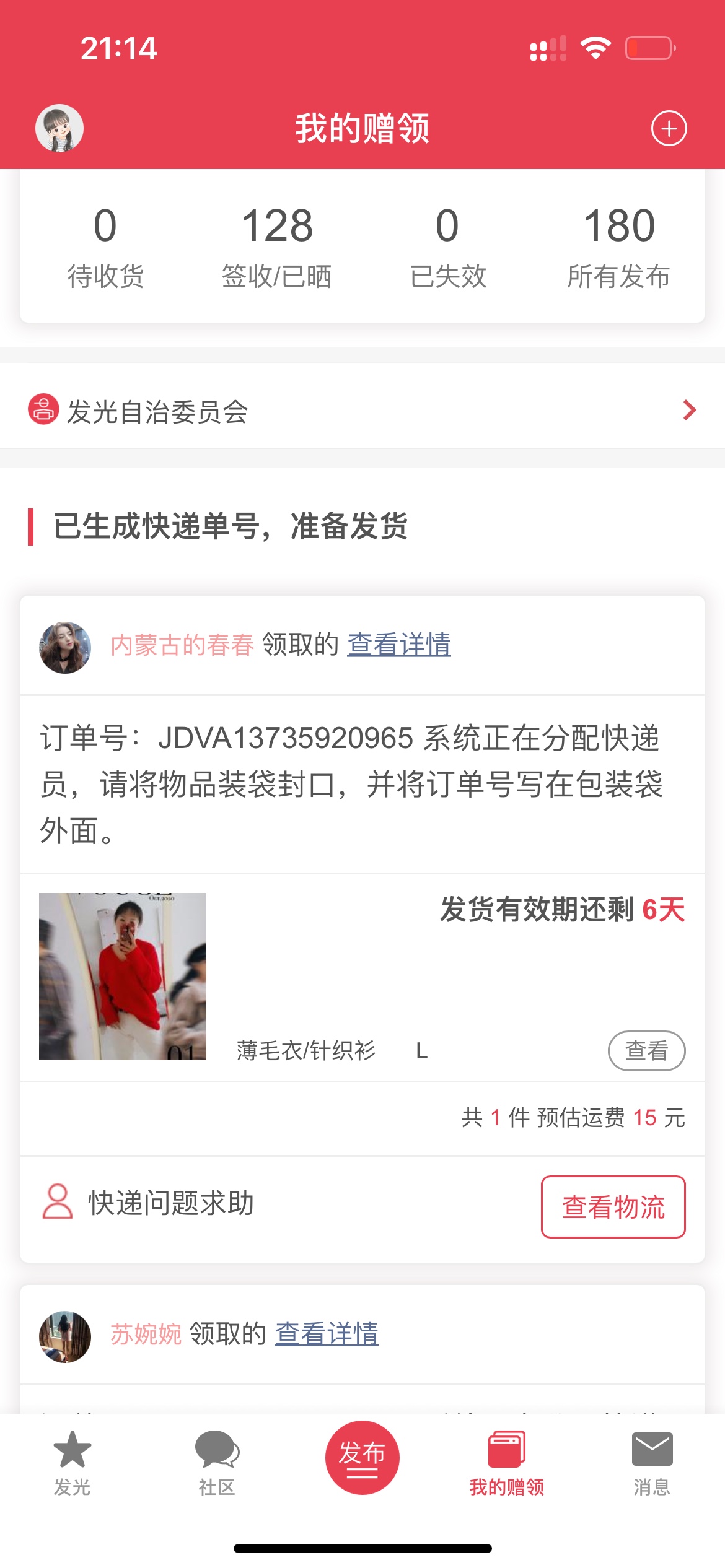The width and height of the screenshot is (725, 1568).
Task: Tap 查看 button for 薄毛衣/针织衫
Action: (646, 1051)
